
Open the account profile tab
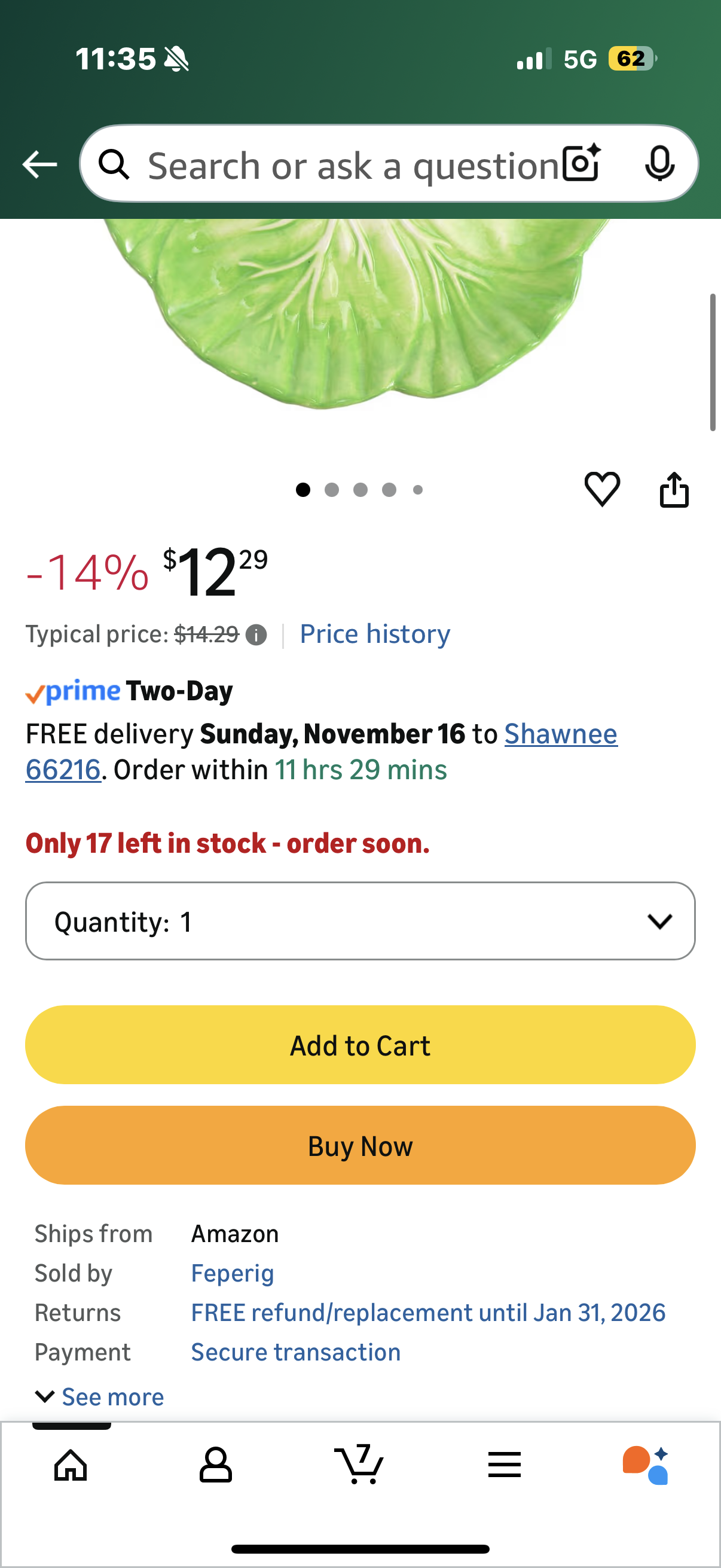(x=215, y=1465)
